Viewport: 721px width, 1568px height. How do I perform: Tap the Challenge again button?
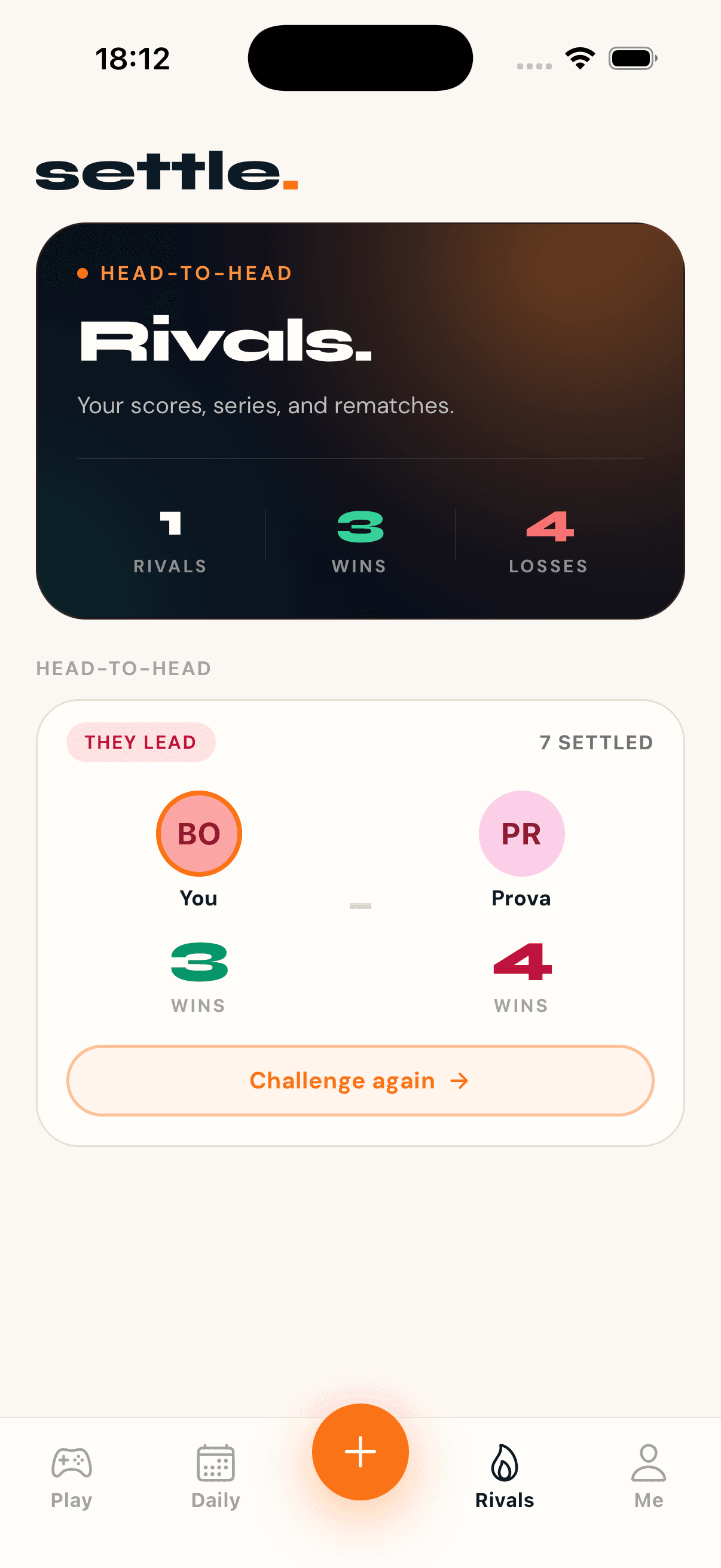[360, 1081]
